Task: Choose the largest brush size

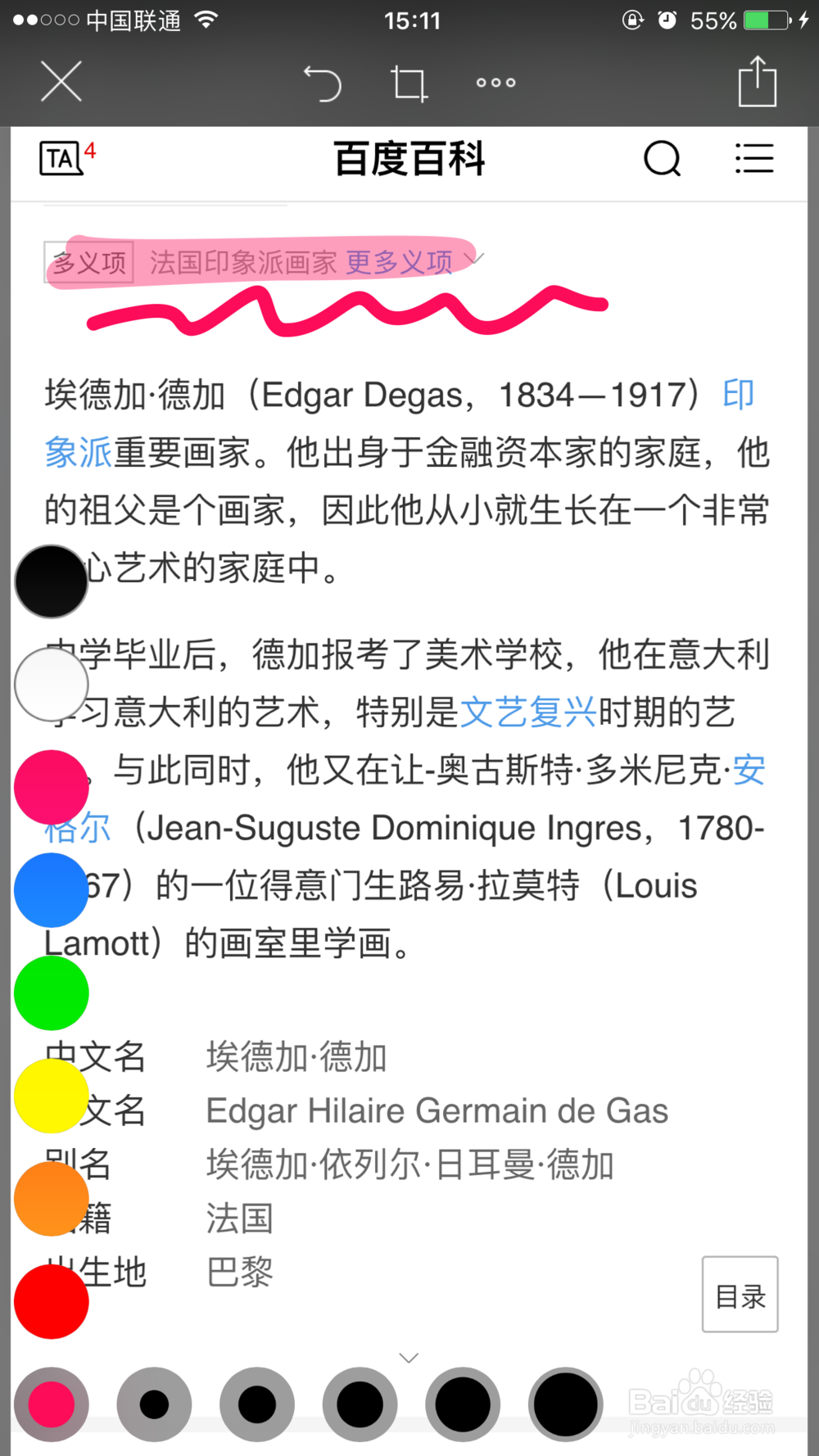Action: 565,1404
